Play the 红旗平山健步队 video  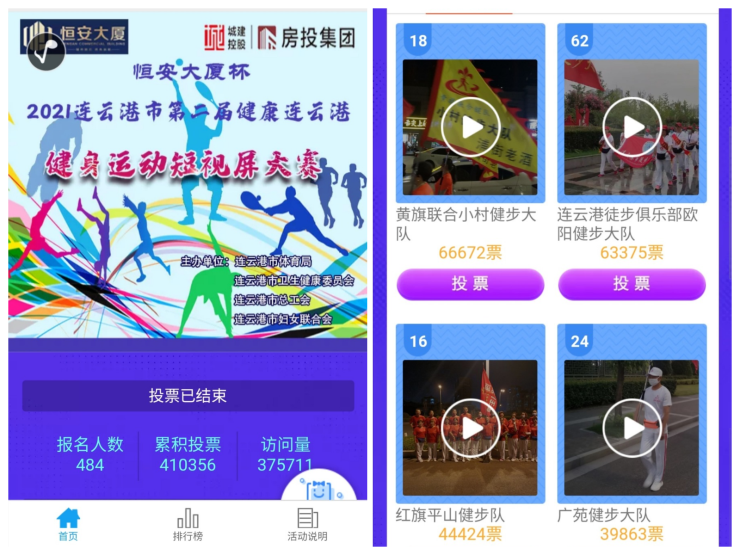(470, 428)
